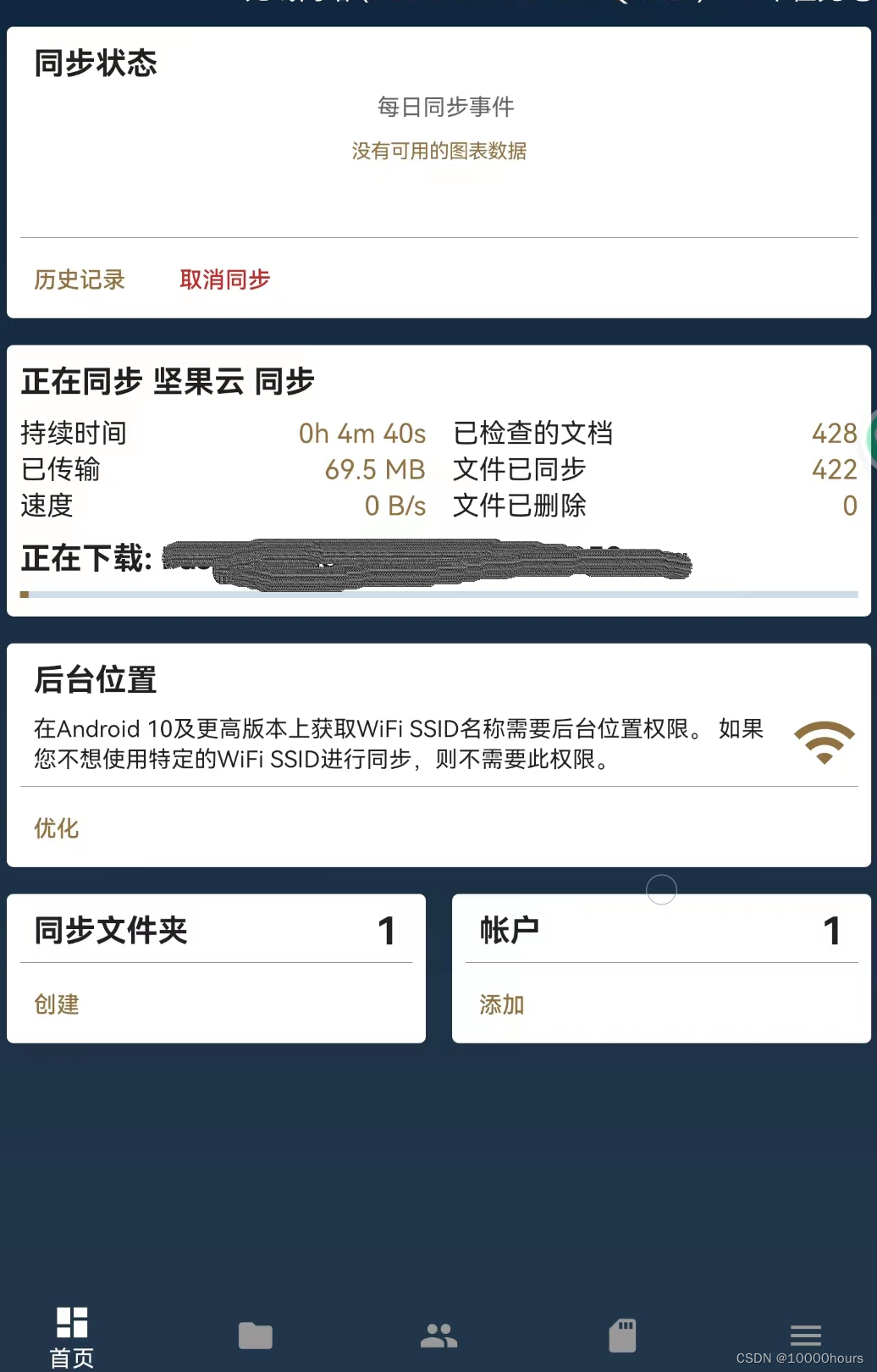Open the 同步文件夹 card
The height and width of the screenshot is (1372, 877).
pyautogui.click(x=216, y=931)
